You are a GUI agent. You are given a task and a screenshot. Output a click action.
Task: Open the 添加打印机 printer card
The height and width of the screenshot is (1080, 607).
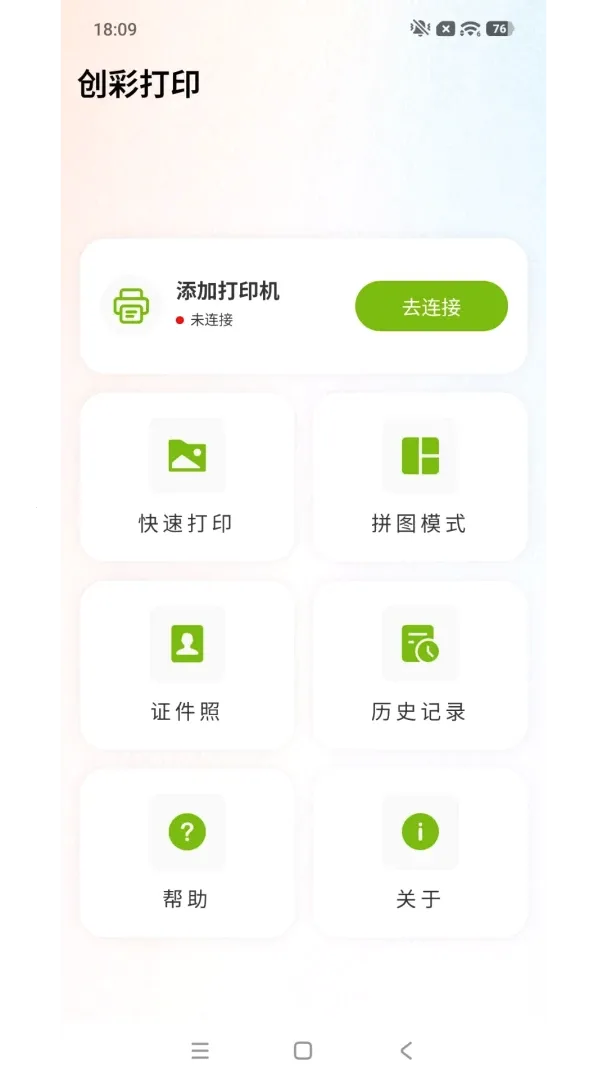[303, 306]
